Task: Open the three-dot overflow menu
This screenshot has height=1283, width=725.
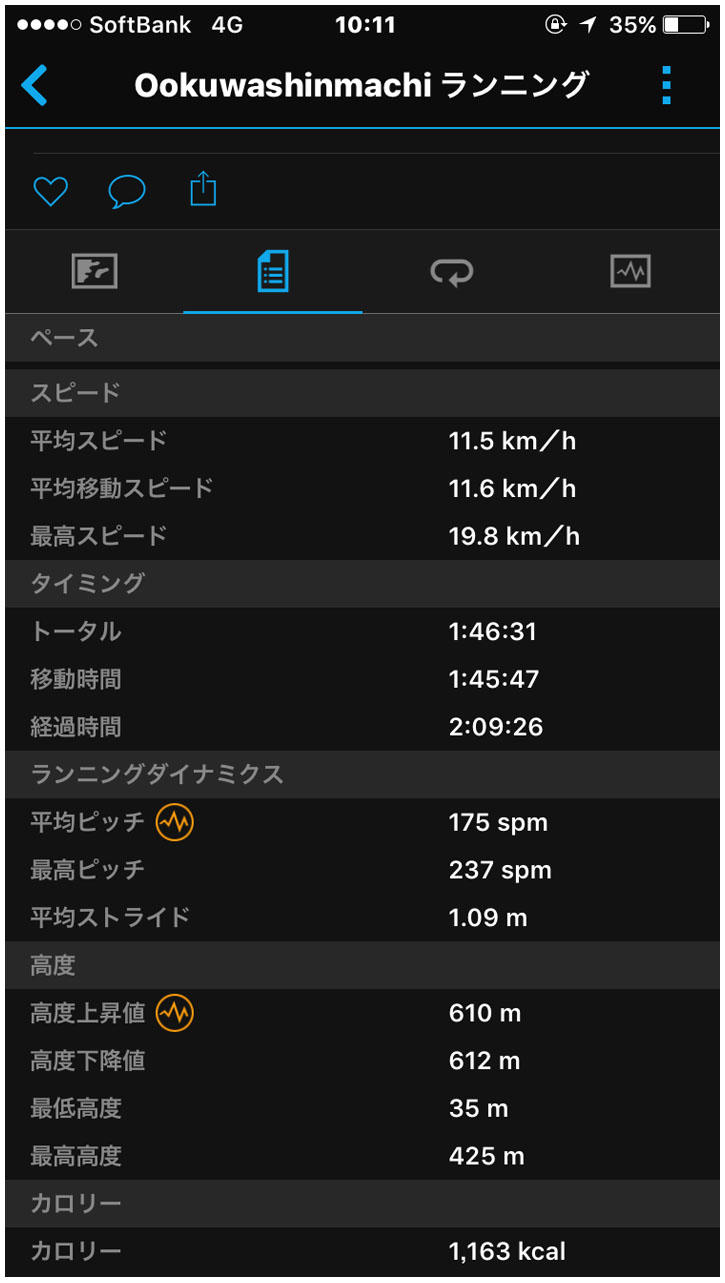Action: pos(667,86)
